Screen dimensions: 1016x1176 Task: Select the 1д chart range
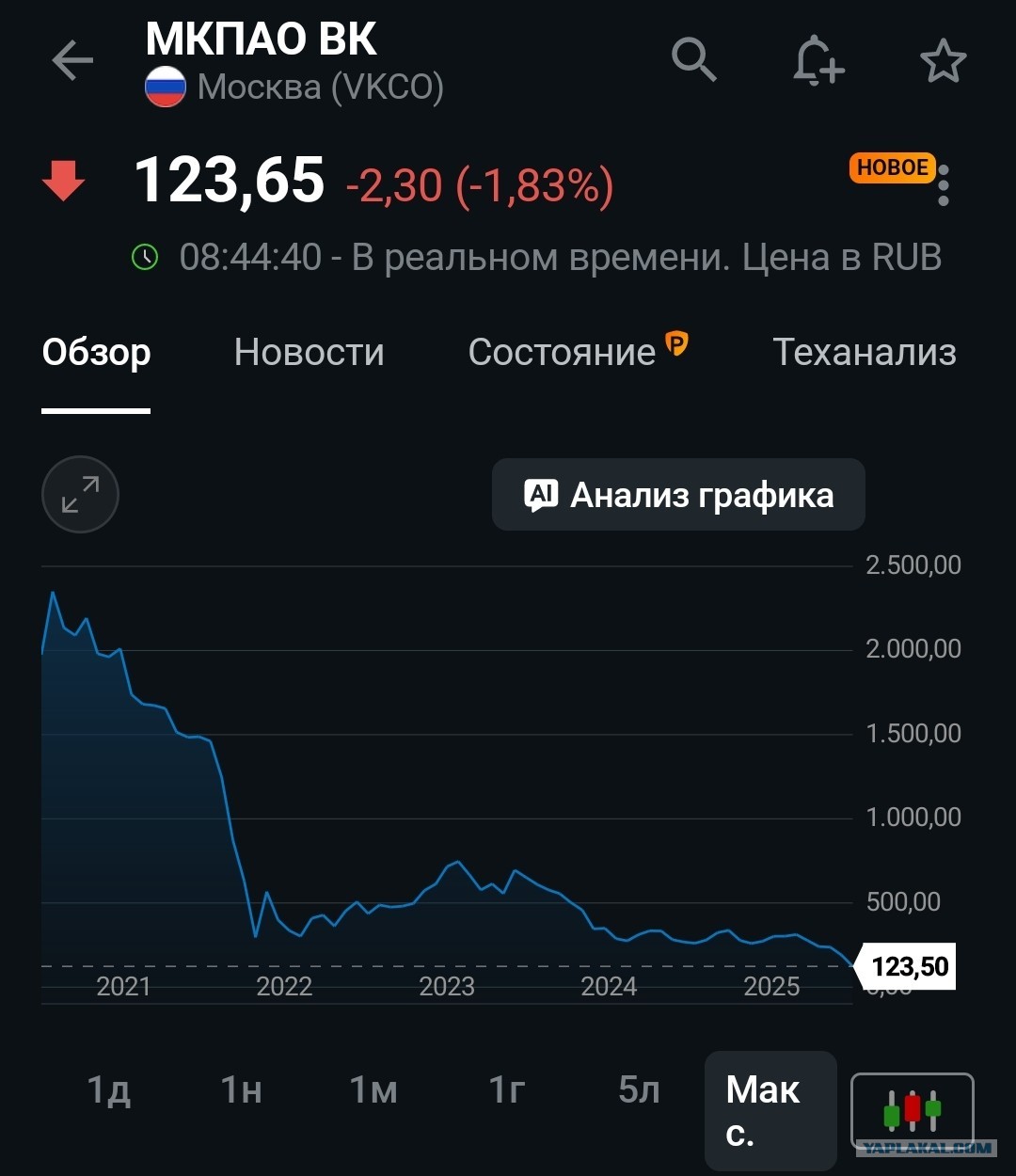108,1089
